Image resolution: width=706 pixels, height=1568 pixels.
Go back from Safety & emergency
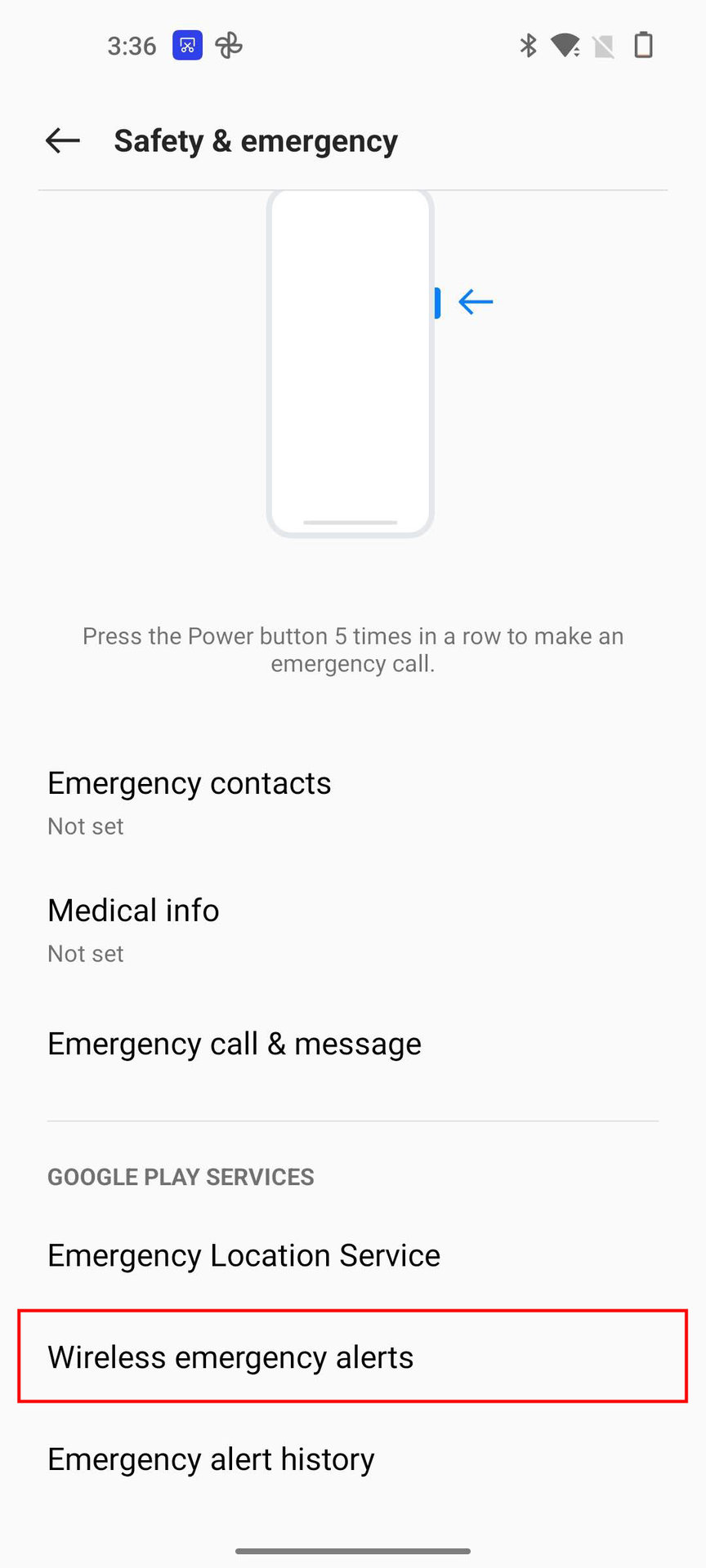point(63,140)
